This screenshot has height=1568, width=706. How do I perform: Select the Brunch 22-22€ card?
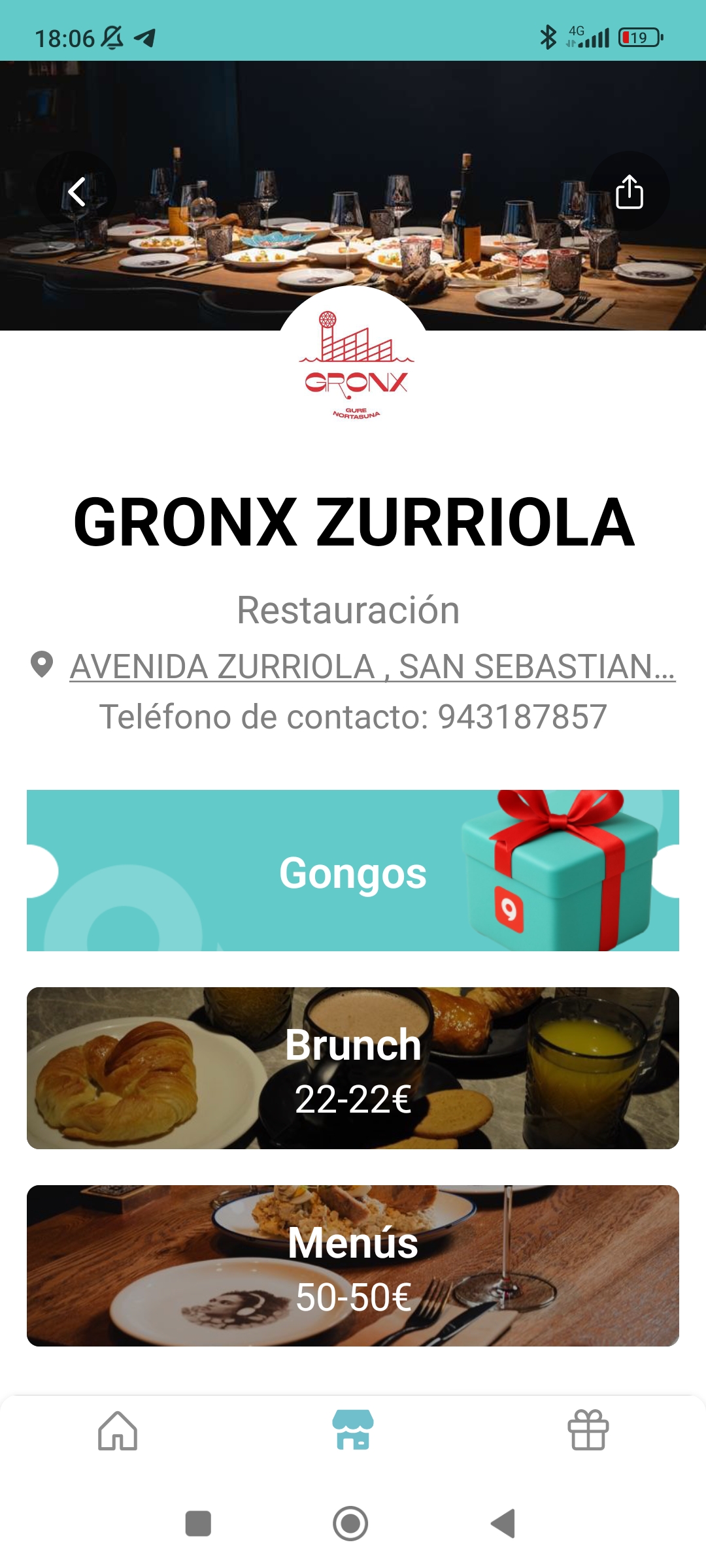(353, 1068)
